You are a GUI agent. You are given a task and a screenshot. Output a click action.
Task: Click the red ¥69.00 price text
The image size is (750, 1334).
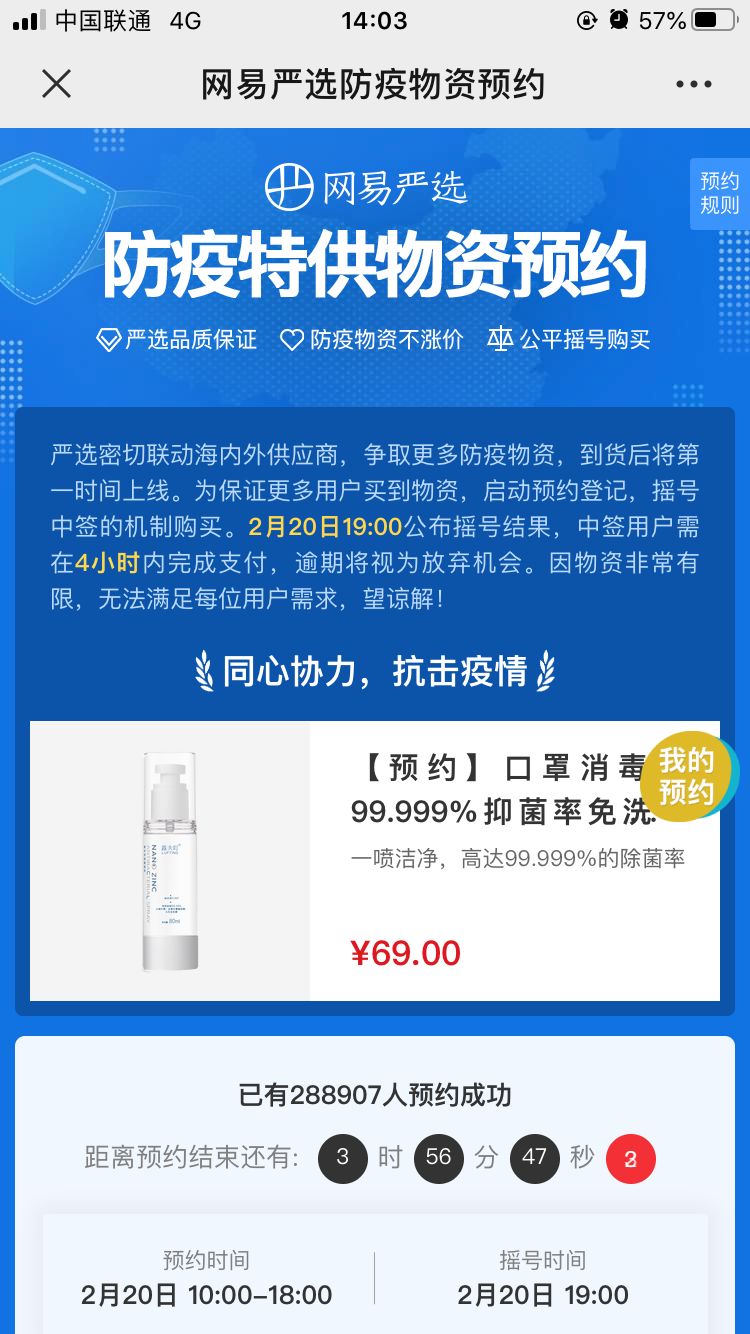pos(404,954)
